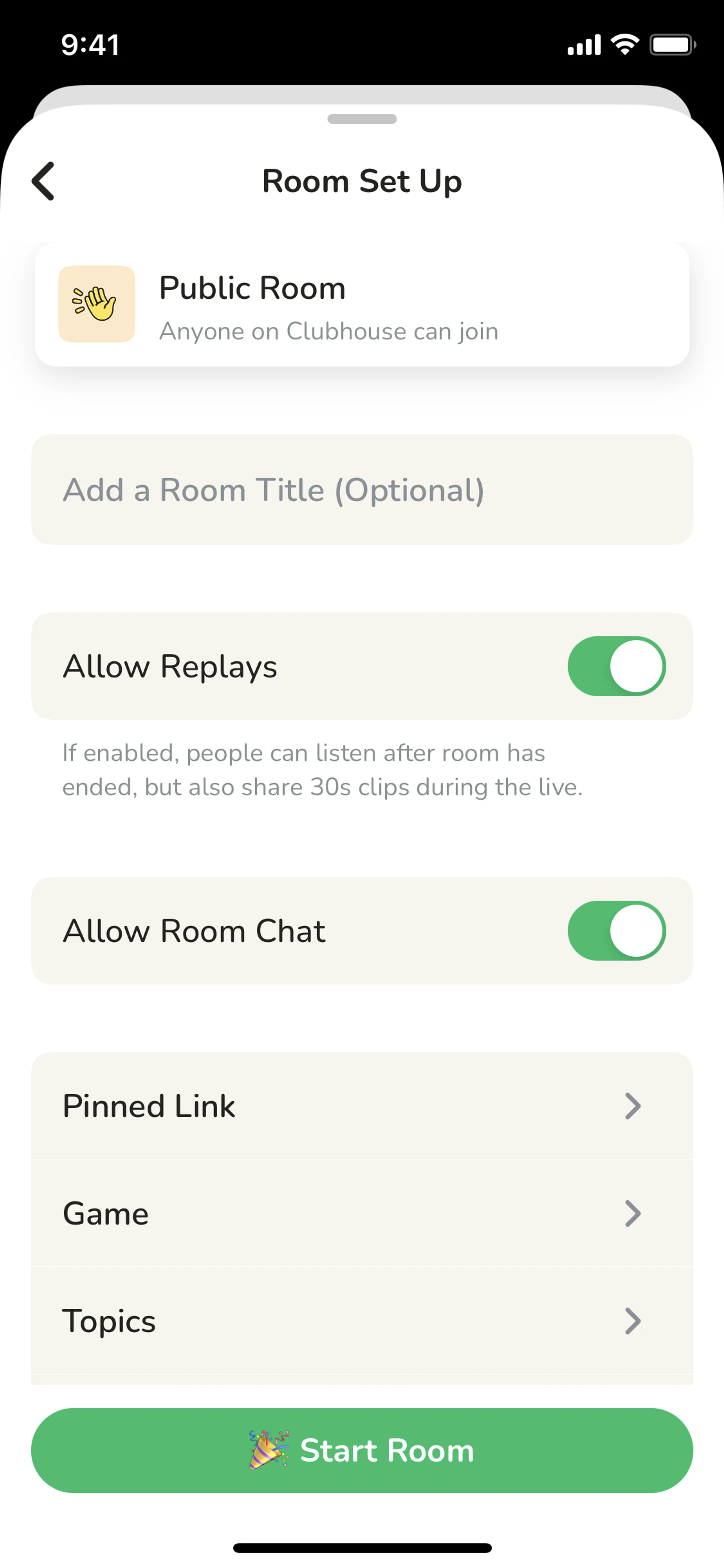
Task: Go back from Room Set Up
Action: (x=44, y=181)
